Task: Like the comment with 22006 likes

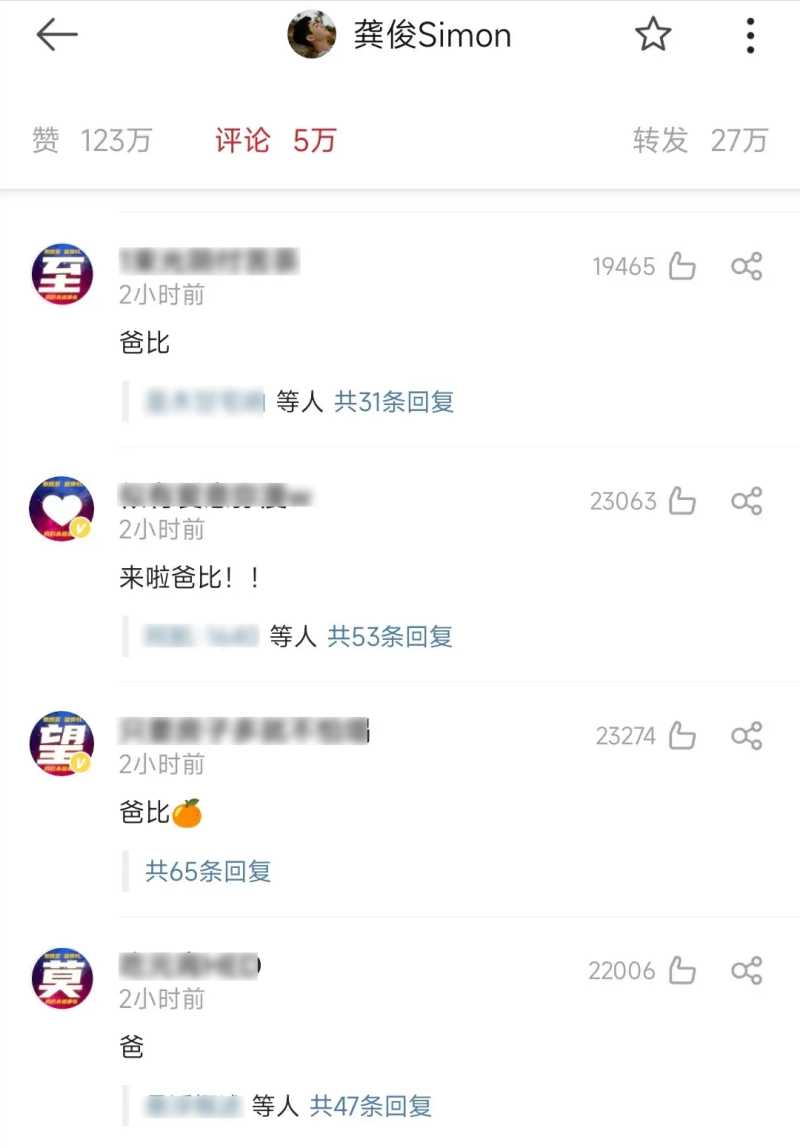Action: 682,971
